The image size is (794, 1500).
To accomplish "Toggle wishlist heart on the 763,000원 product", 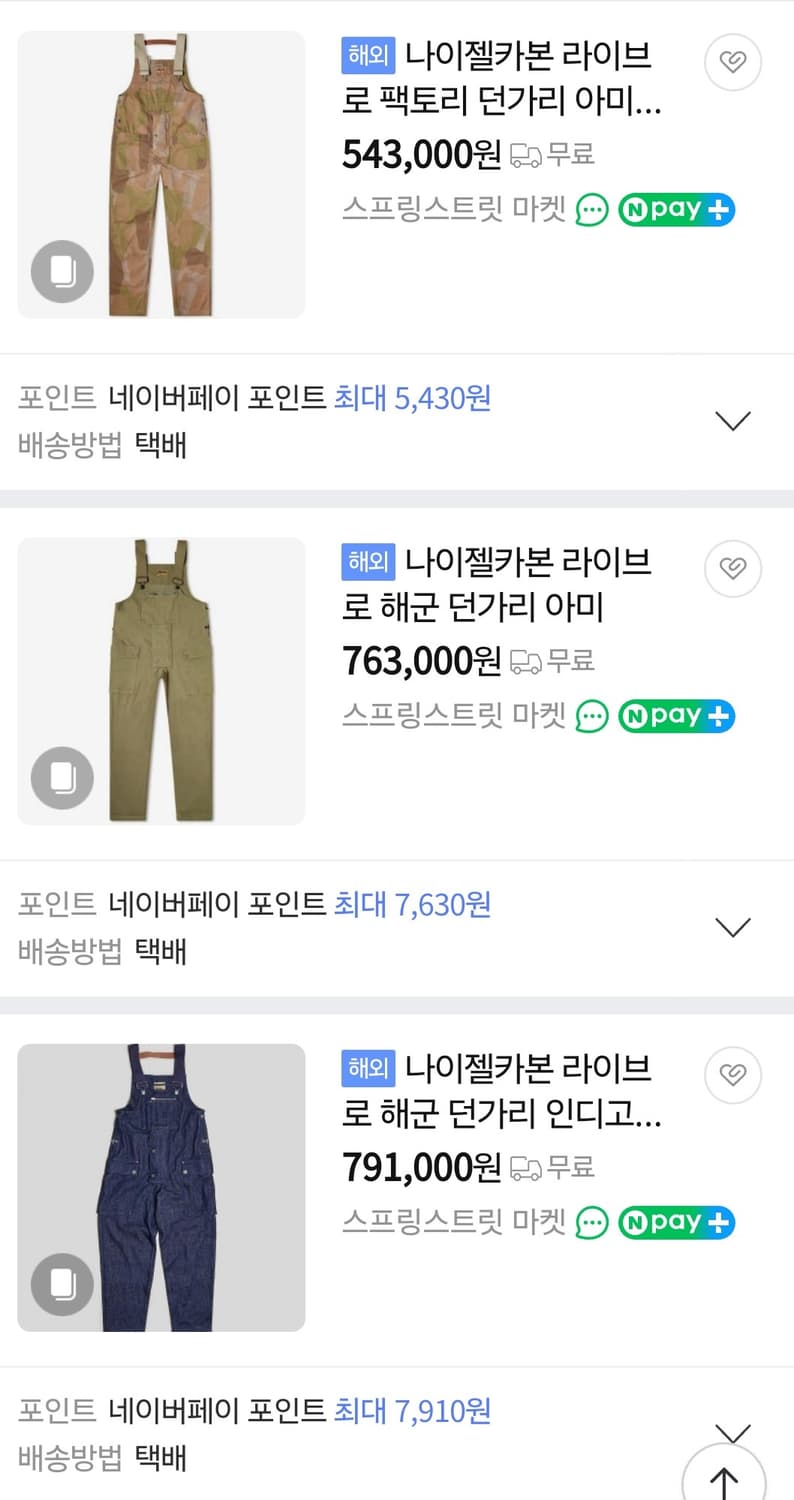I will click(x=733, y=568).
